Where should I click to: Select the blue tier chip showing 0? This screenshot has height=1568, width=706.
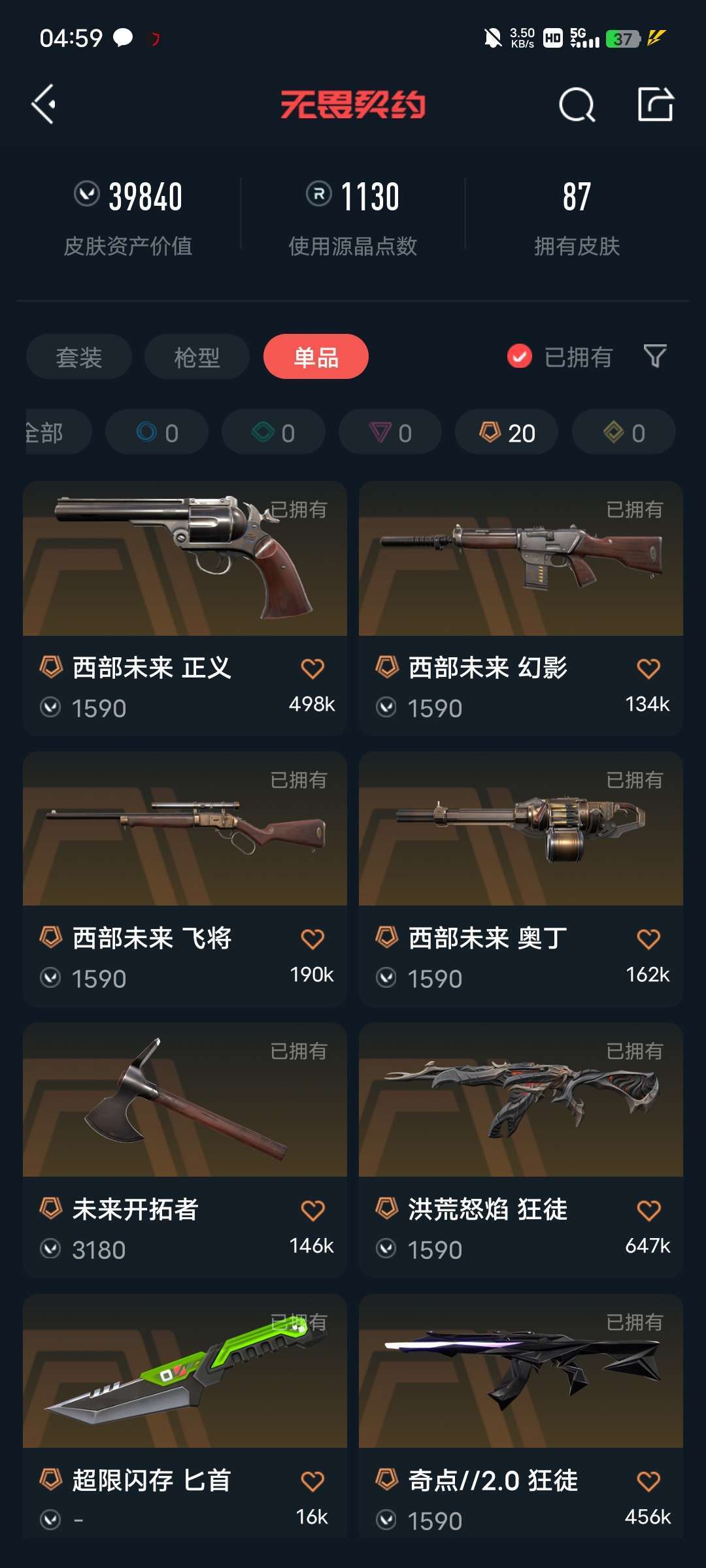coord(157,432)
